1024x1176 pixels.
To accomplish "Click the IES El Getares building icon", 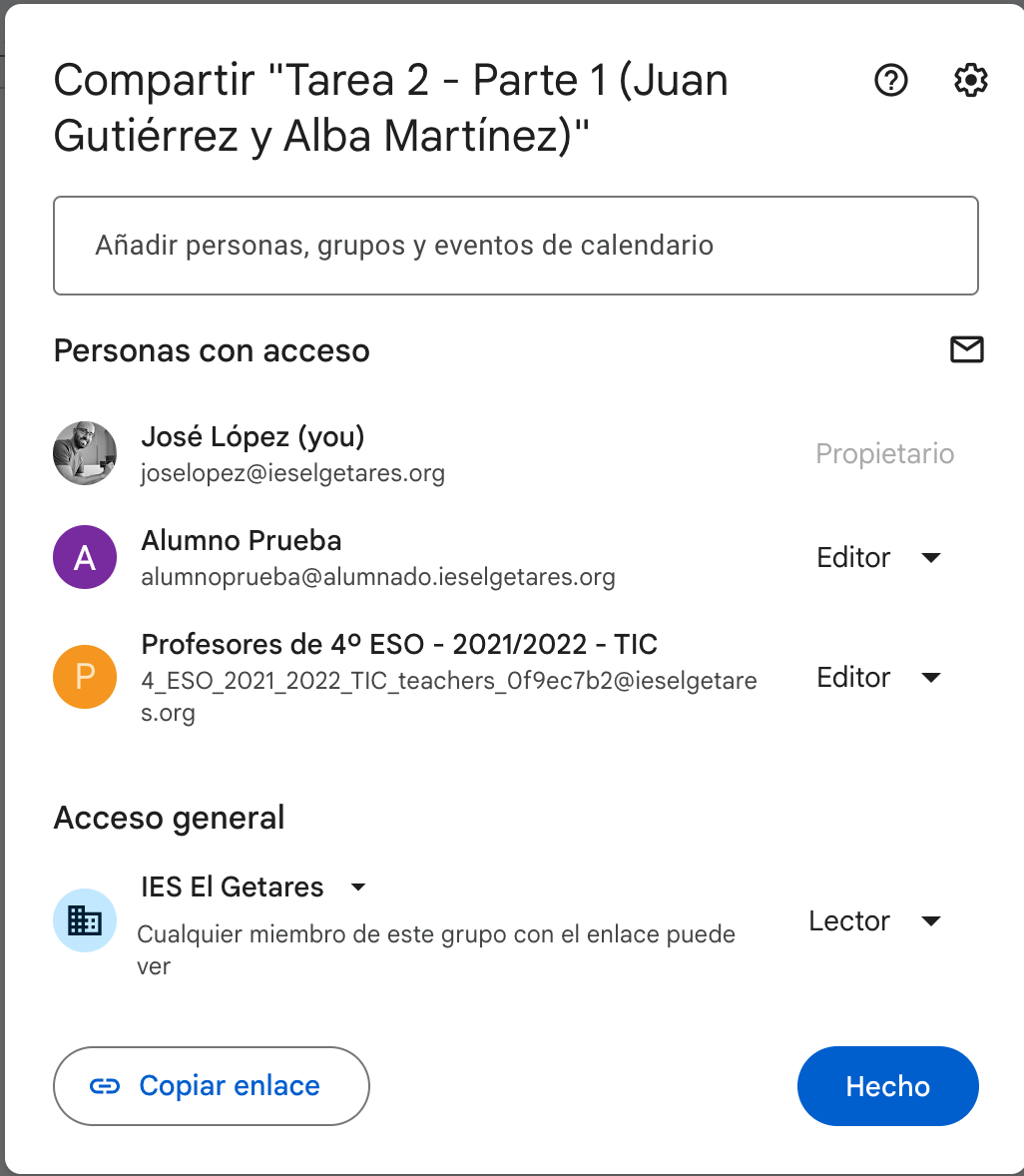I will click(x=85, y=920).
